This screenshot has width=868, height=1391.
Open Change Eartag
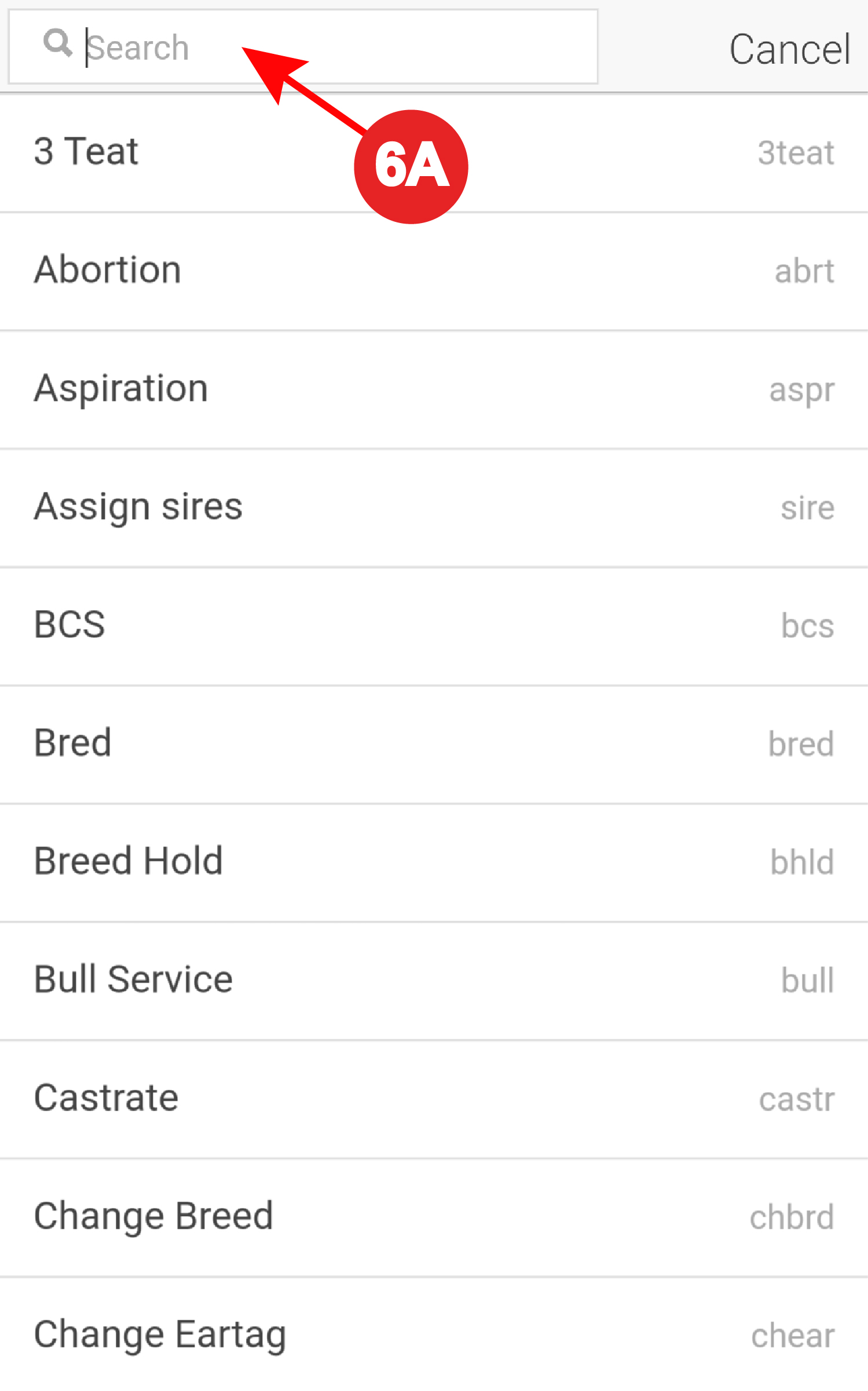434,1335
